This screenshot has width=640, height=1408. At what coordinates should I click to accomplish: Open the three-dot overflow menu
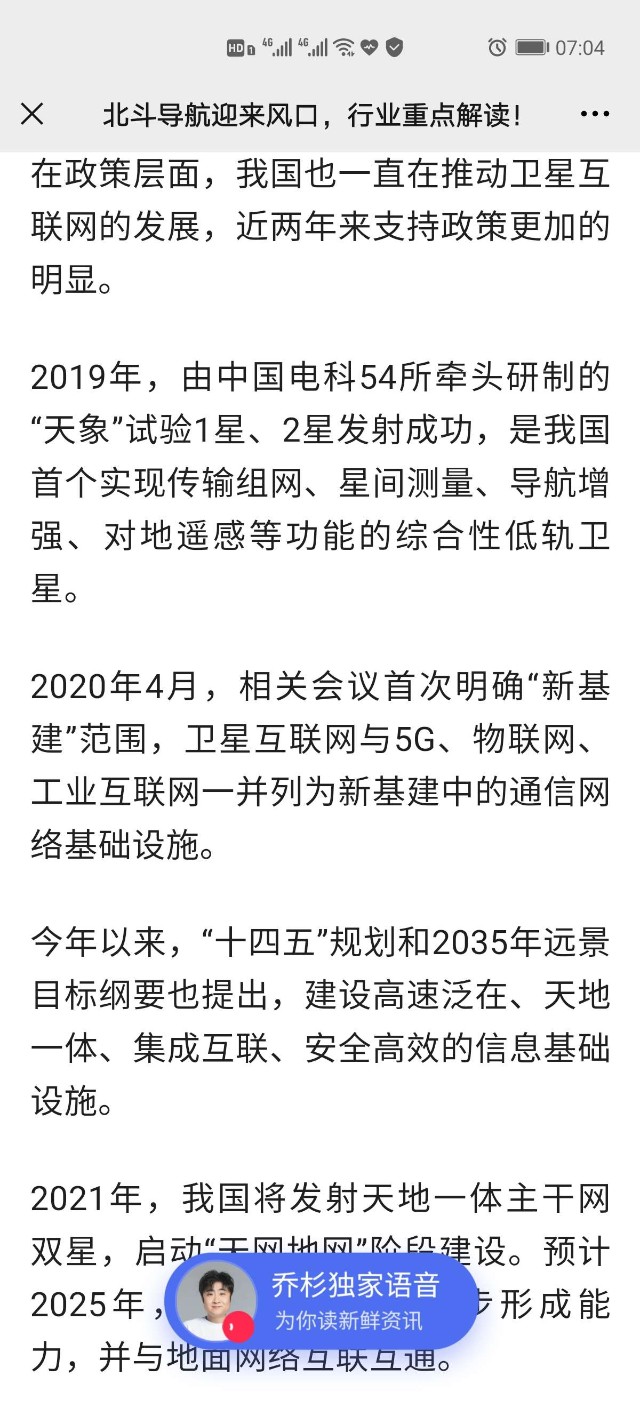(x=595, y=115)
